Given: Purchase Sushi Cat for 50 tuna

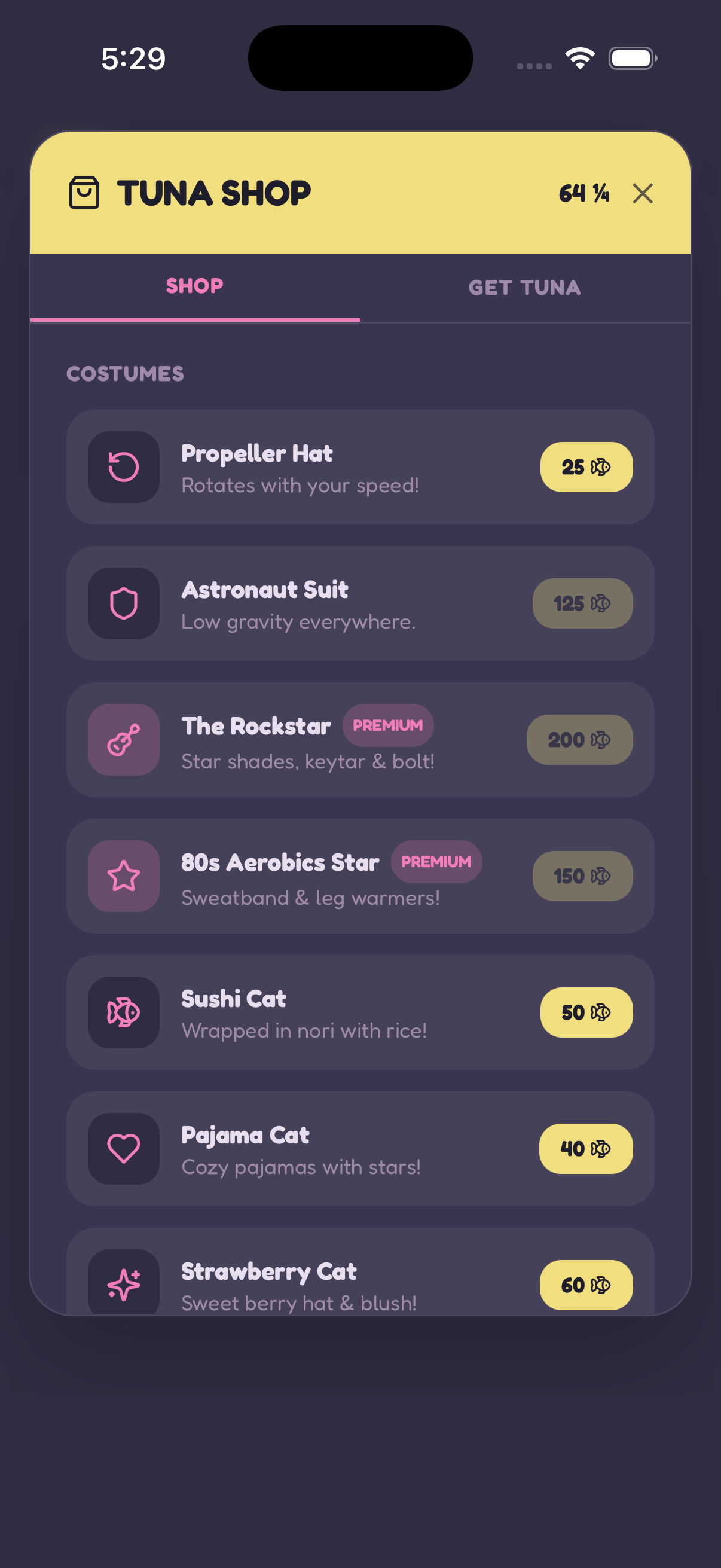Looking at the screenshot, I should (585, 1012).
